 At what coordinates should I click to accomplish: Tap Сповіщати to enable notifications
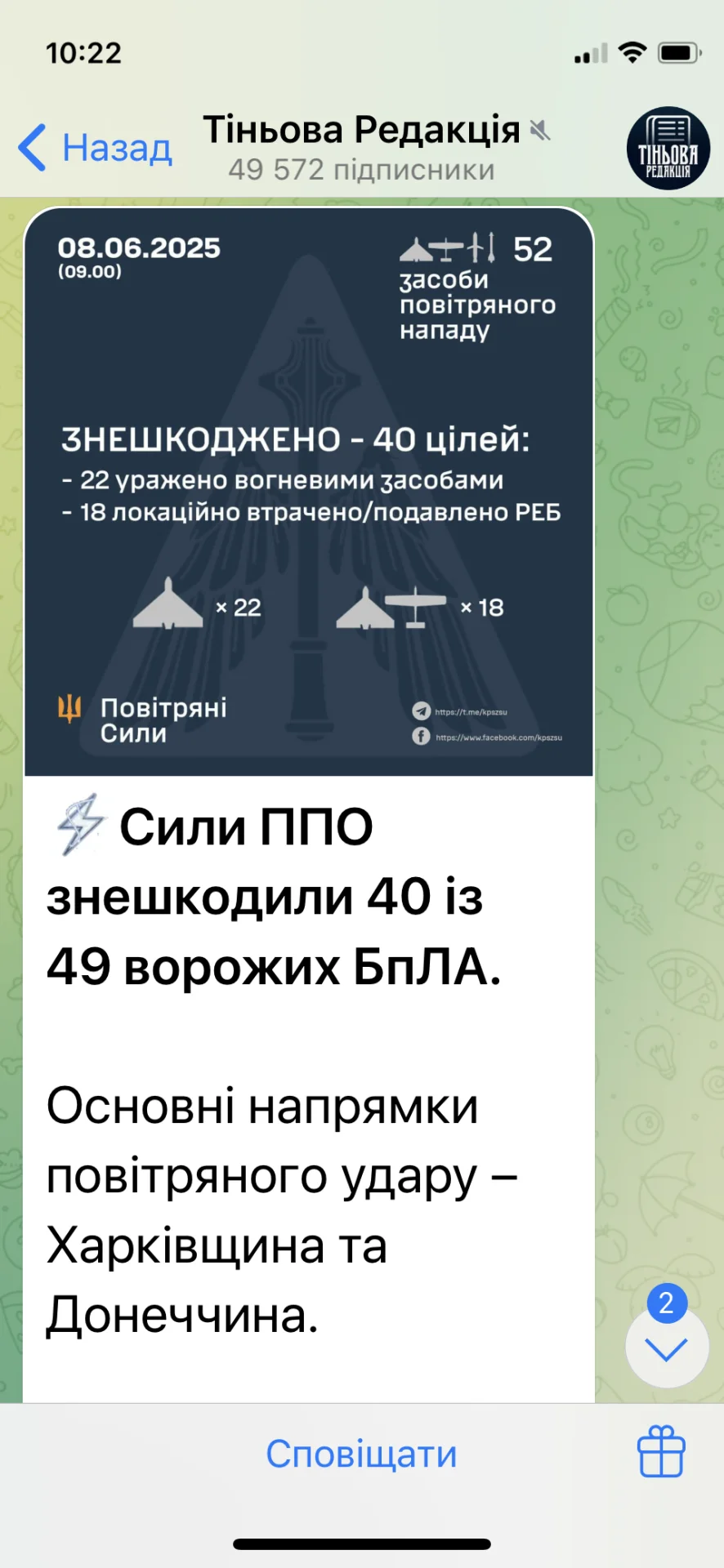361,1454
